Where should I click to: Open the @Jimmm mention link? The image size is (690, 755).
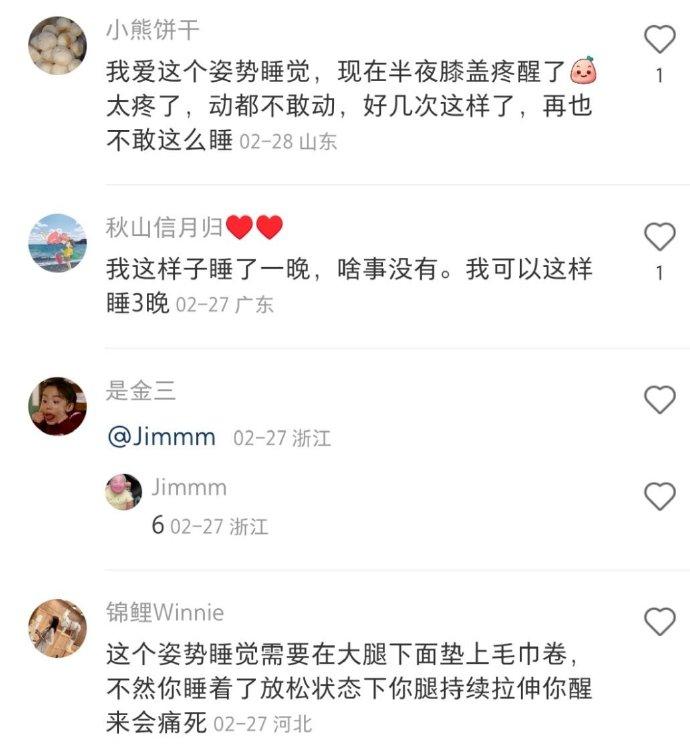[161, 438]
